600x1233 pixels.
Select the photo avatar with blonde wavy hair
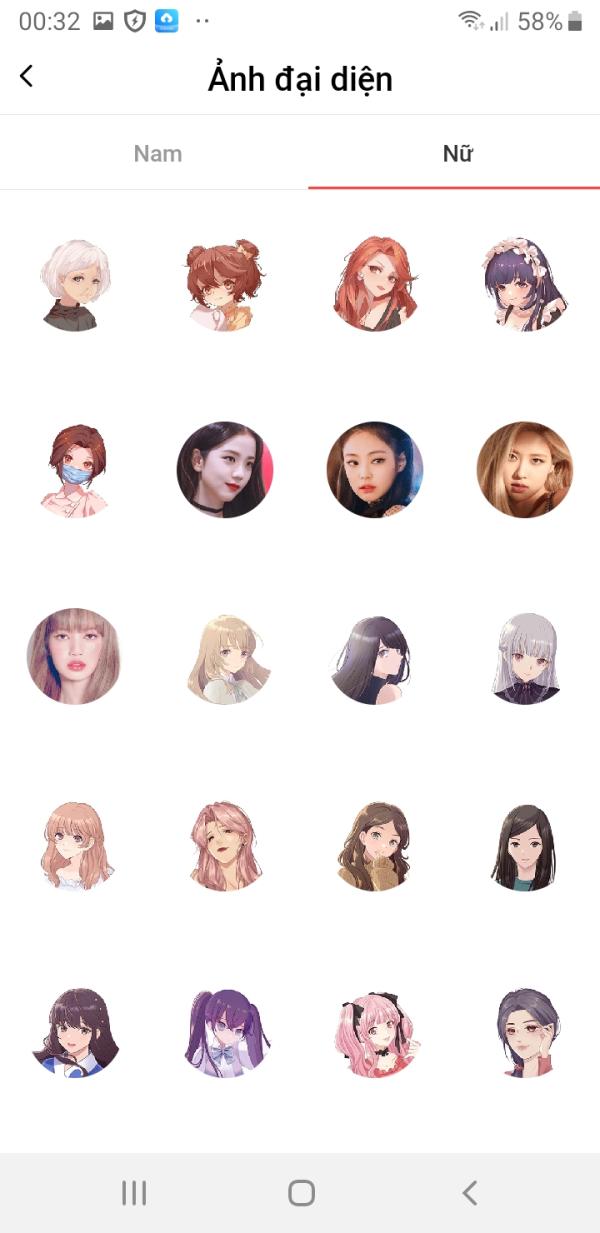(524, 470)
